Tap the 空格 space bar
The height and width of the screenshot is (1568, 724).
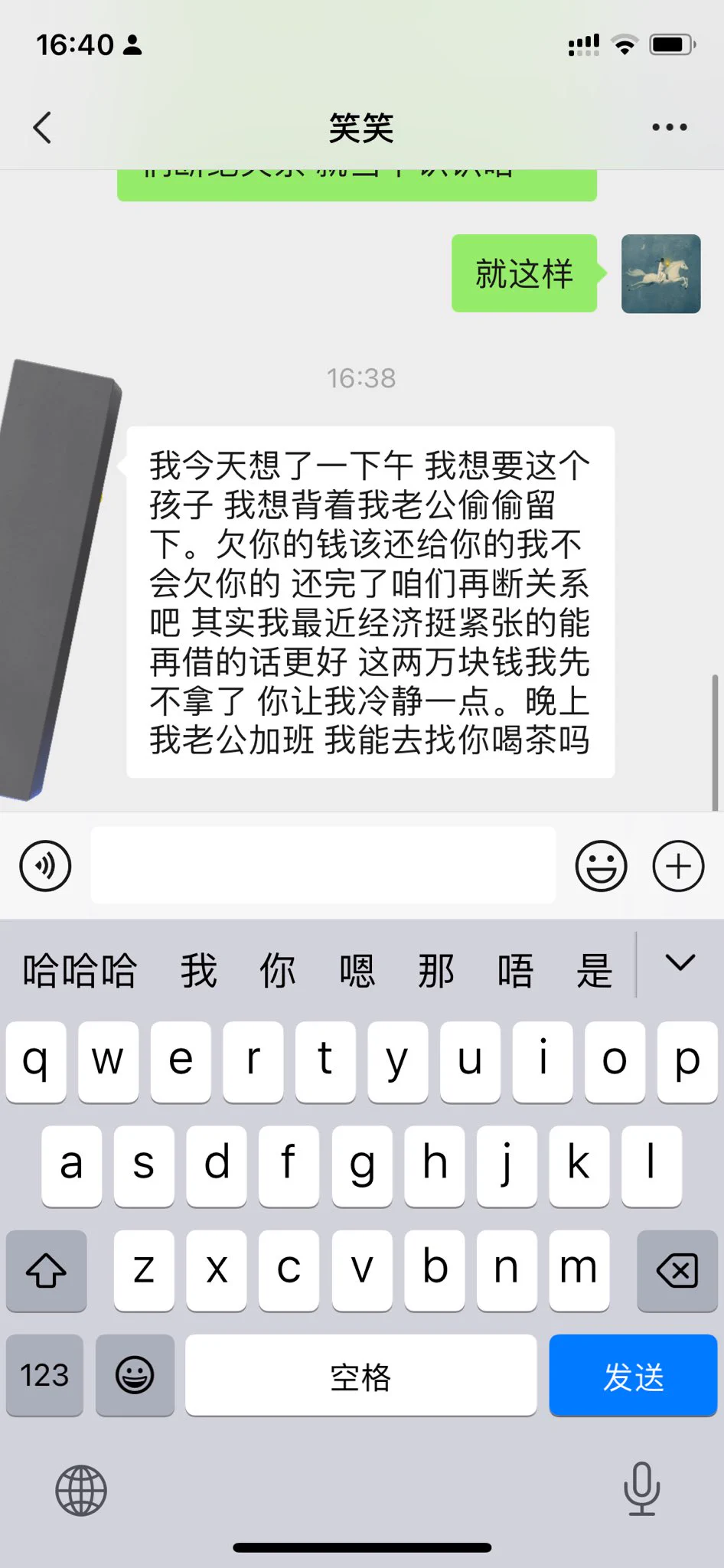point(360,1376)
